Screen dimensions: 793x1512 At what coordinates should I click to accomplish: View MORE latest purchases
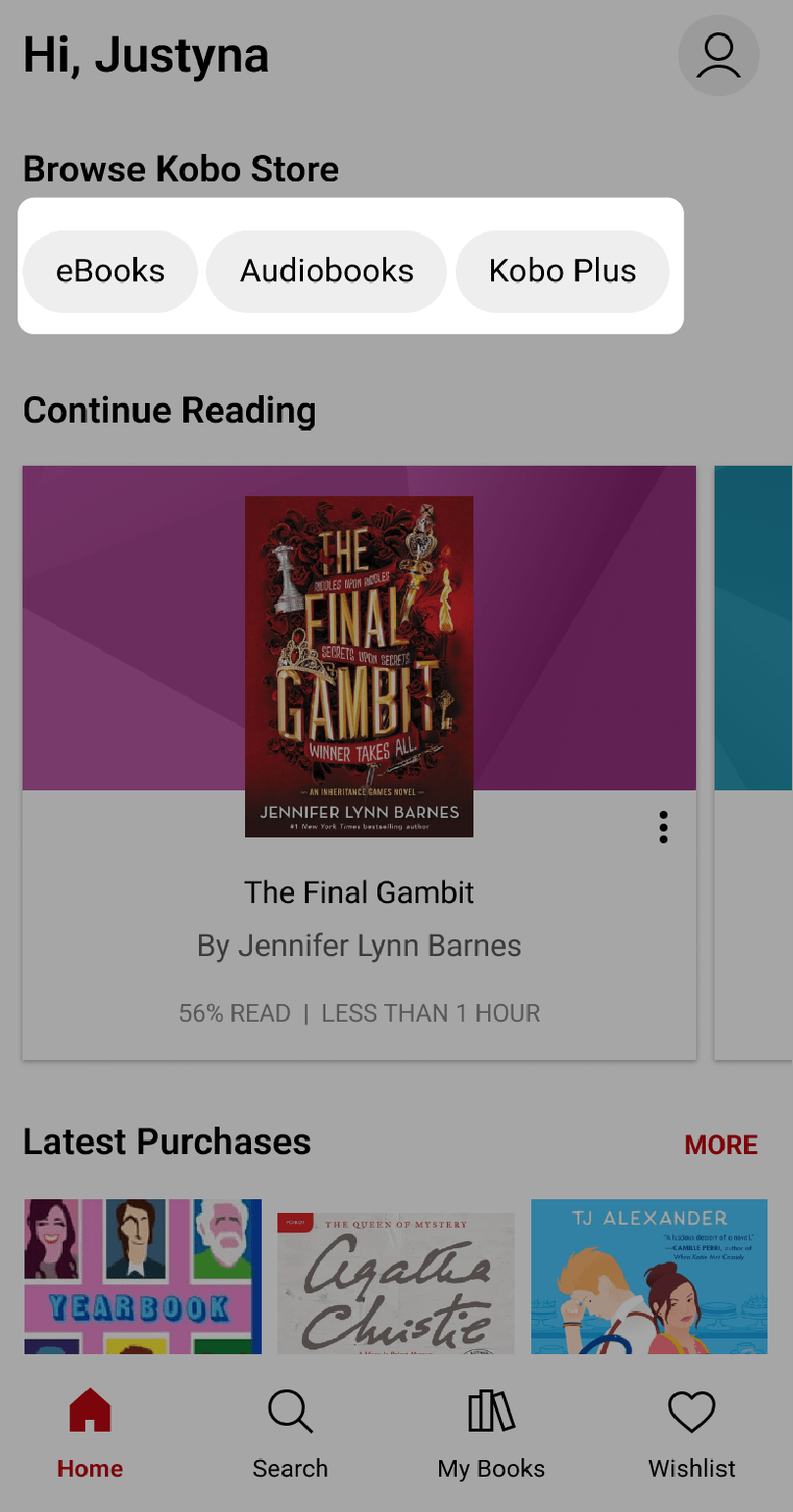(721, 1144)
